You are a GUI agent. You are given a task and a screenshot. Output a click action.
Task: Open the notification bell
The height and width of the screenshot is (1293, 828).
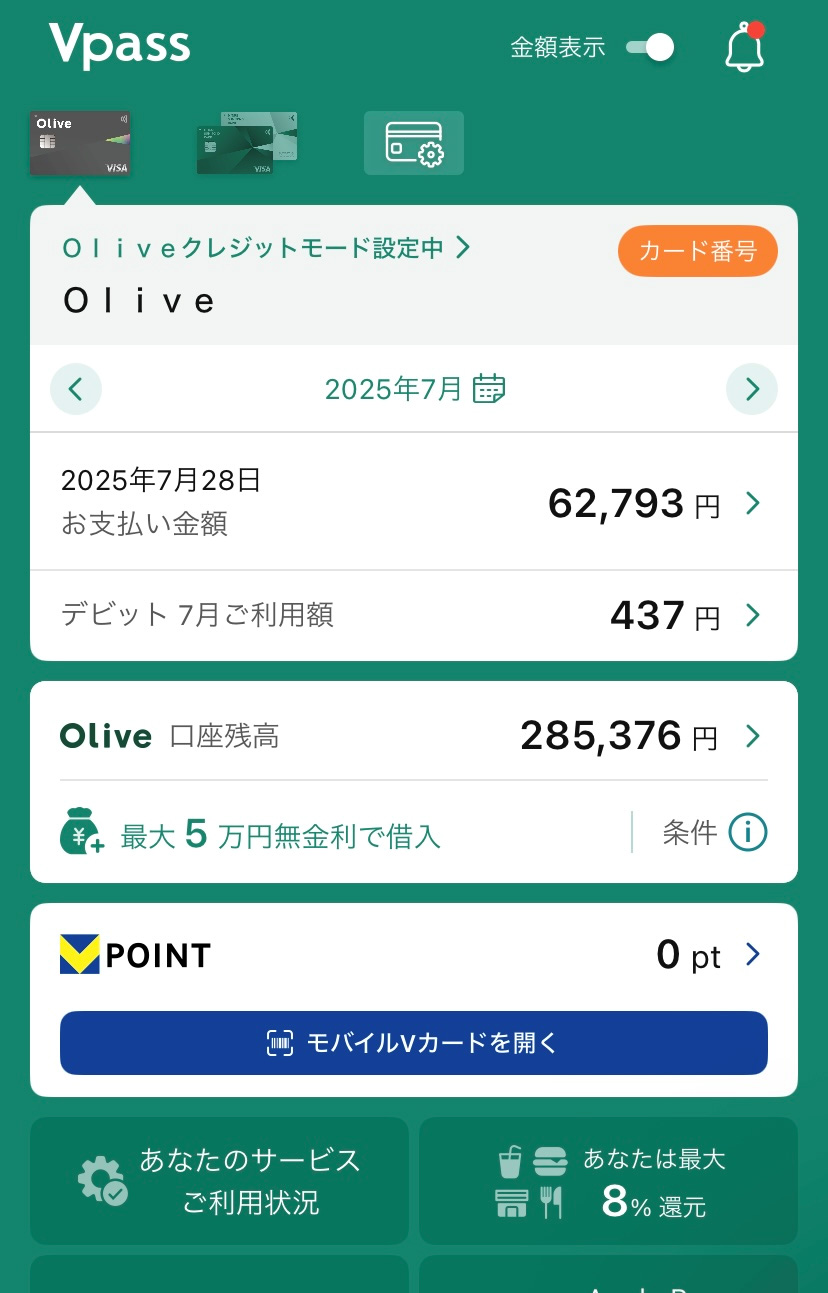tap(745, 46)
